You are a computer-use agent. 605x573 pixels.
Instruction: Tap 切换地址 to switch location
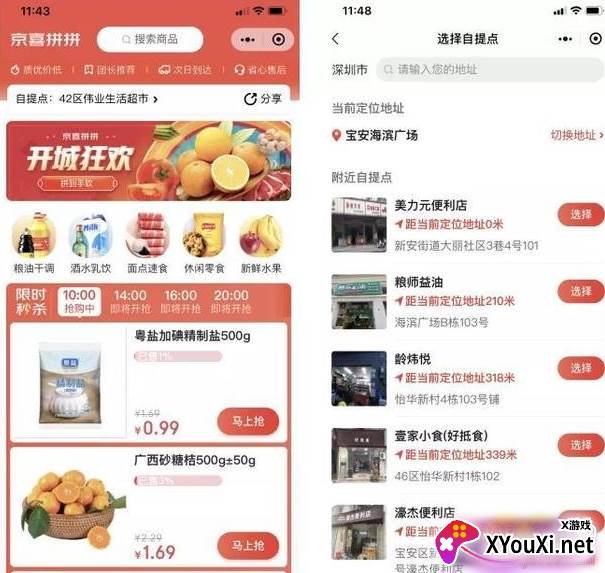point(576,135)
